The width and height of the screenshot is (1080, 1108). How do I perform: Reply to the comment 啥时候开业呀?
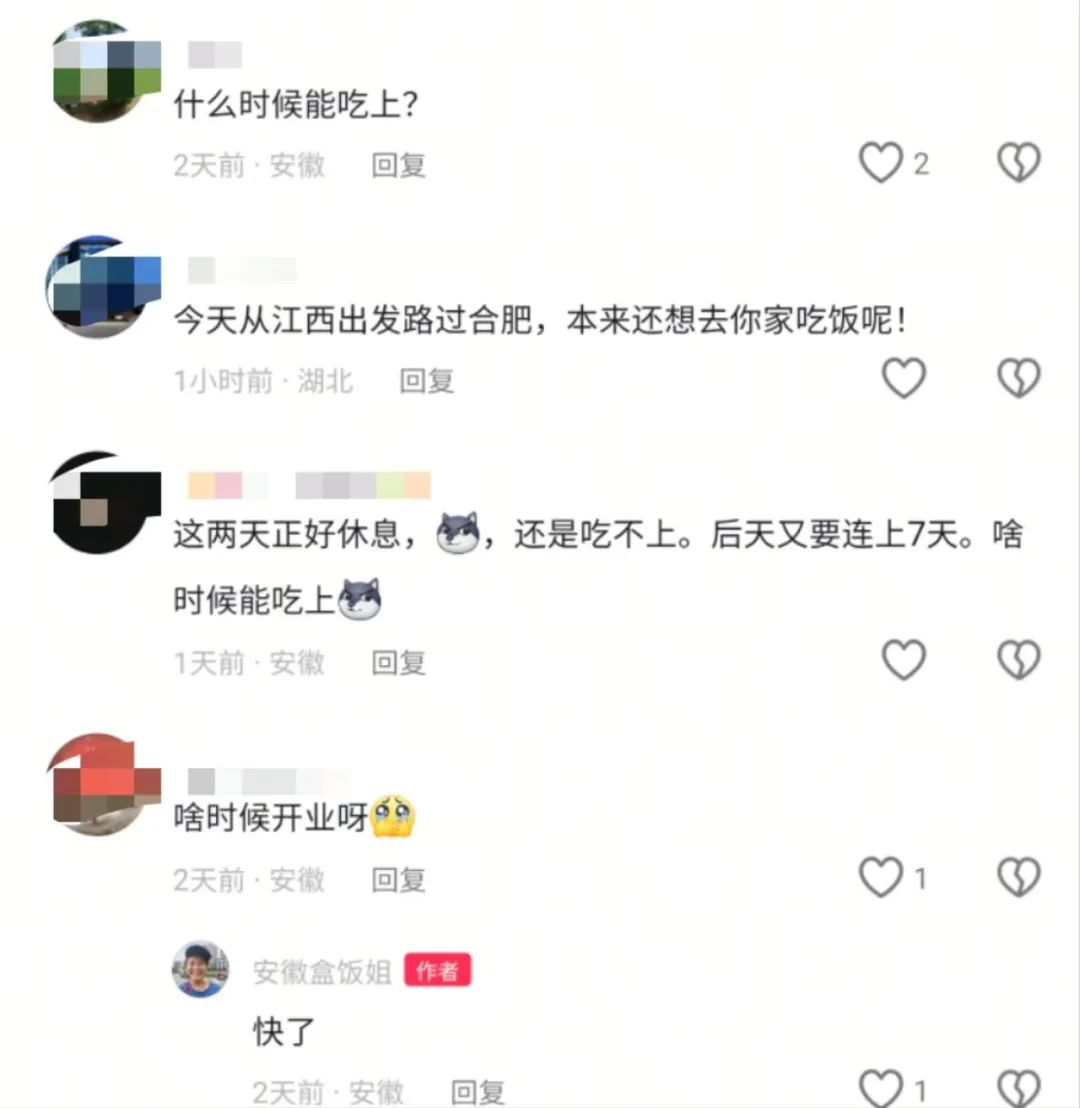click(x=399, y=879)
